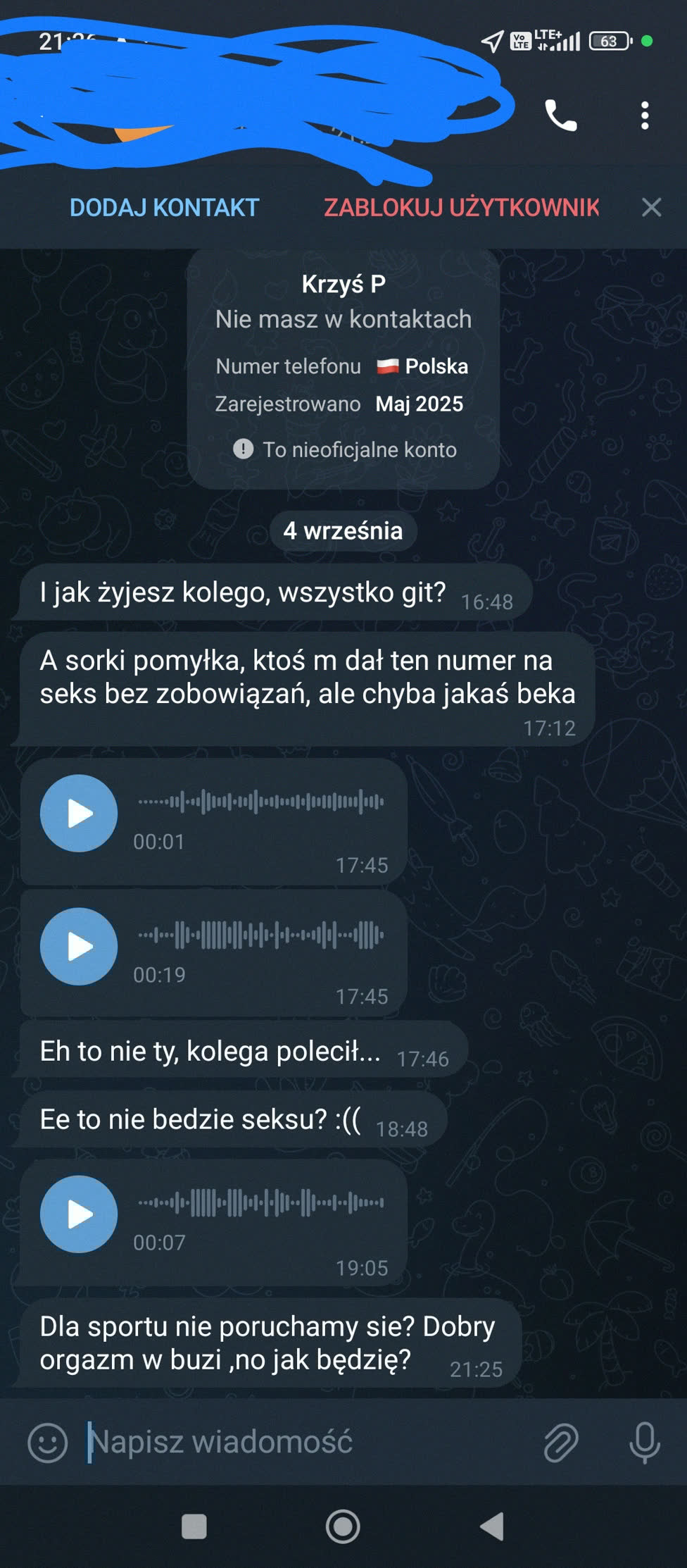Screen dimensions: 687x1568
Task: Play the 00:01 voice message
Action: [79, 814]
